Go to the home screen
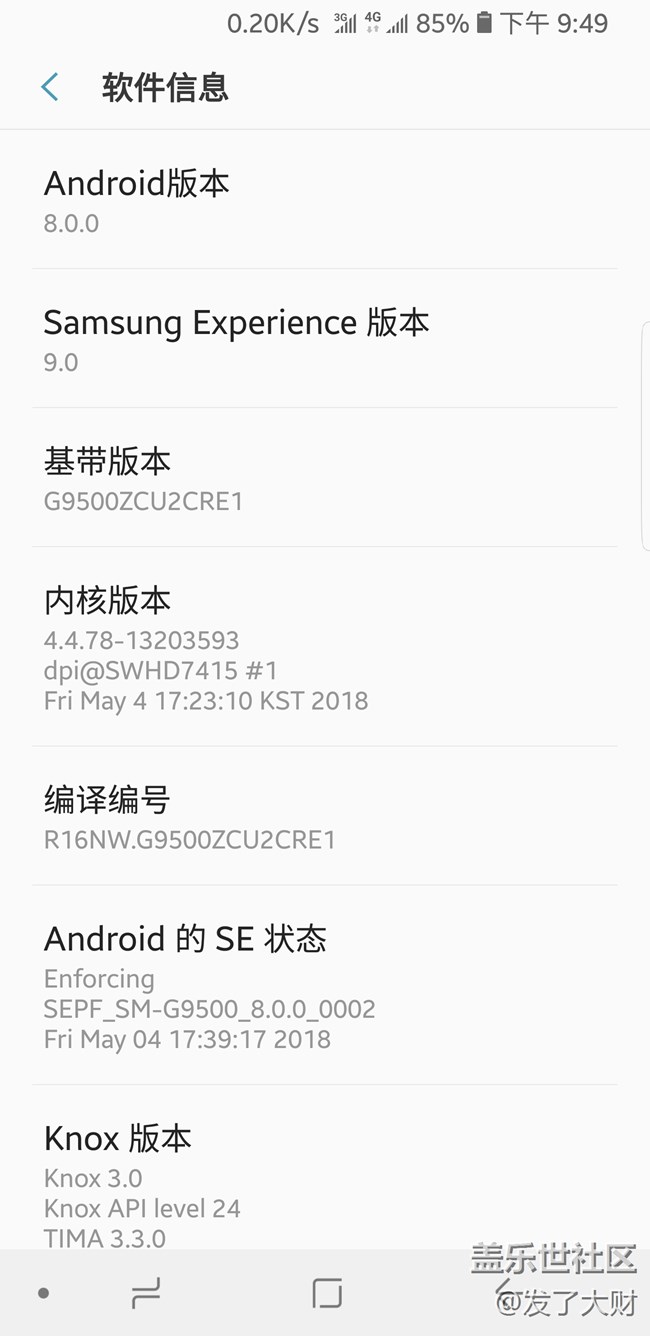This screenshot has width=650, height=1336. [327, 1294]
